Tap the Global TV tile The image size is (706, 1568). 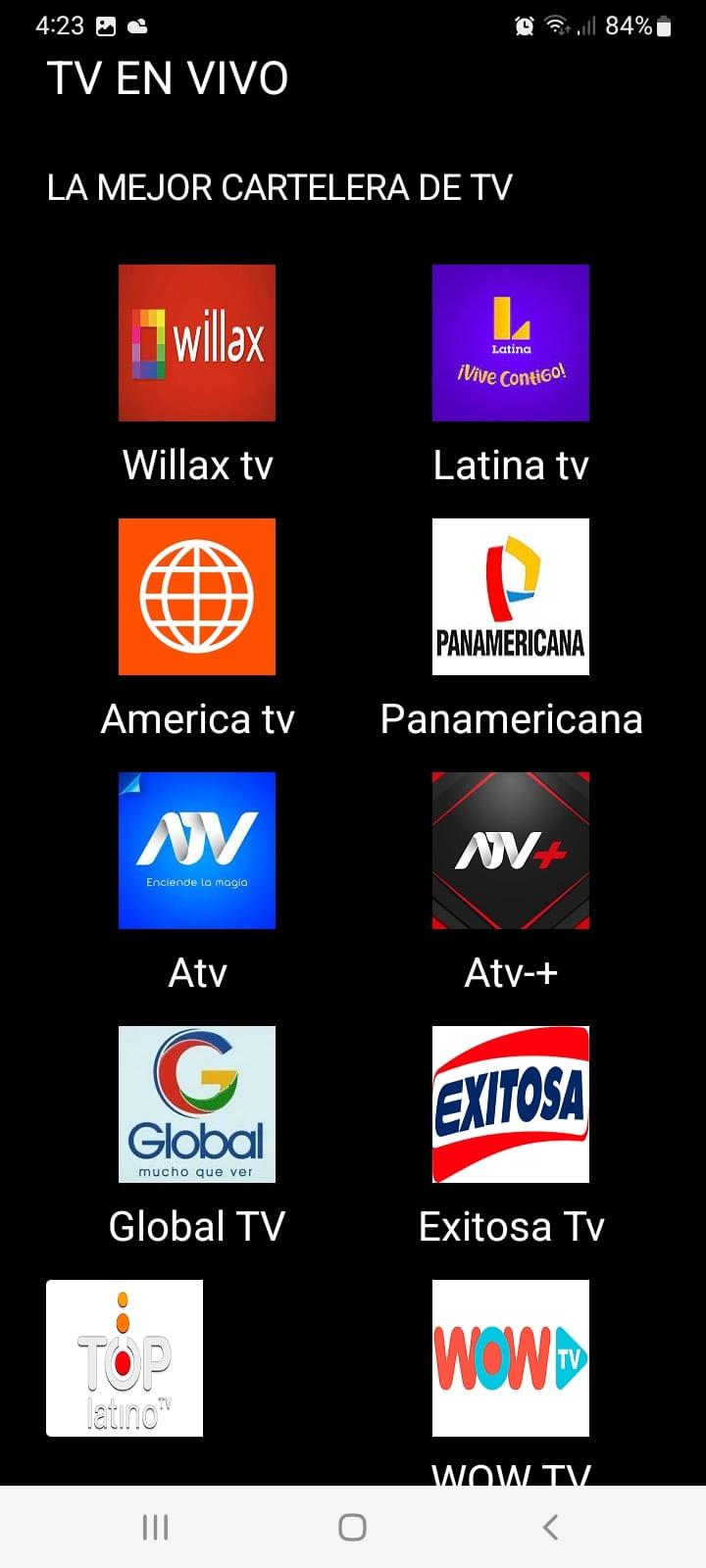196,1104
